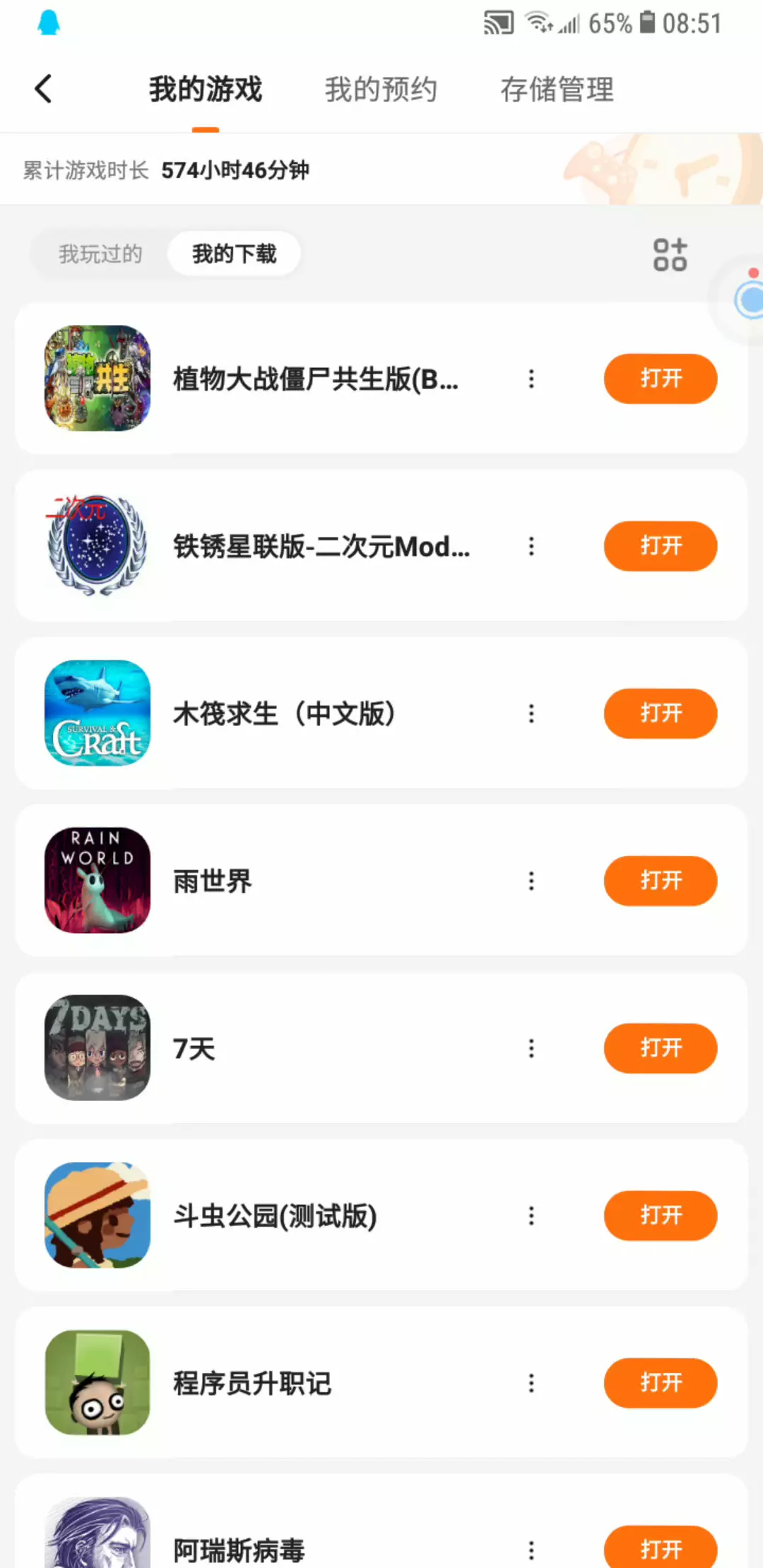
Task: Show the three-dot menu for 斗虫公园(测试版)
Action: tap(531, 1216)
